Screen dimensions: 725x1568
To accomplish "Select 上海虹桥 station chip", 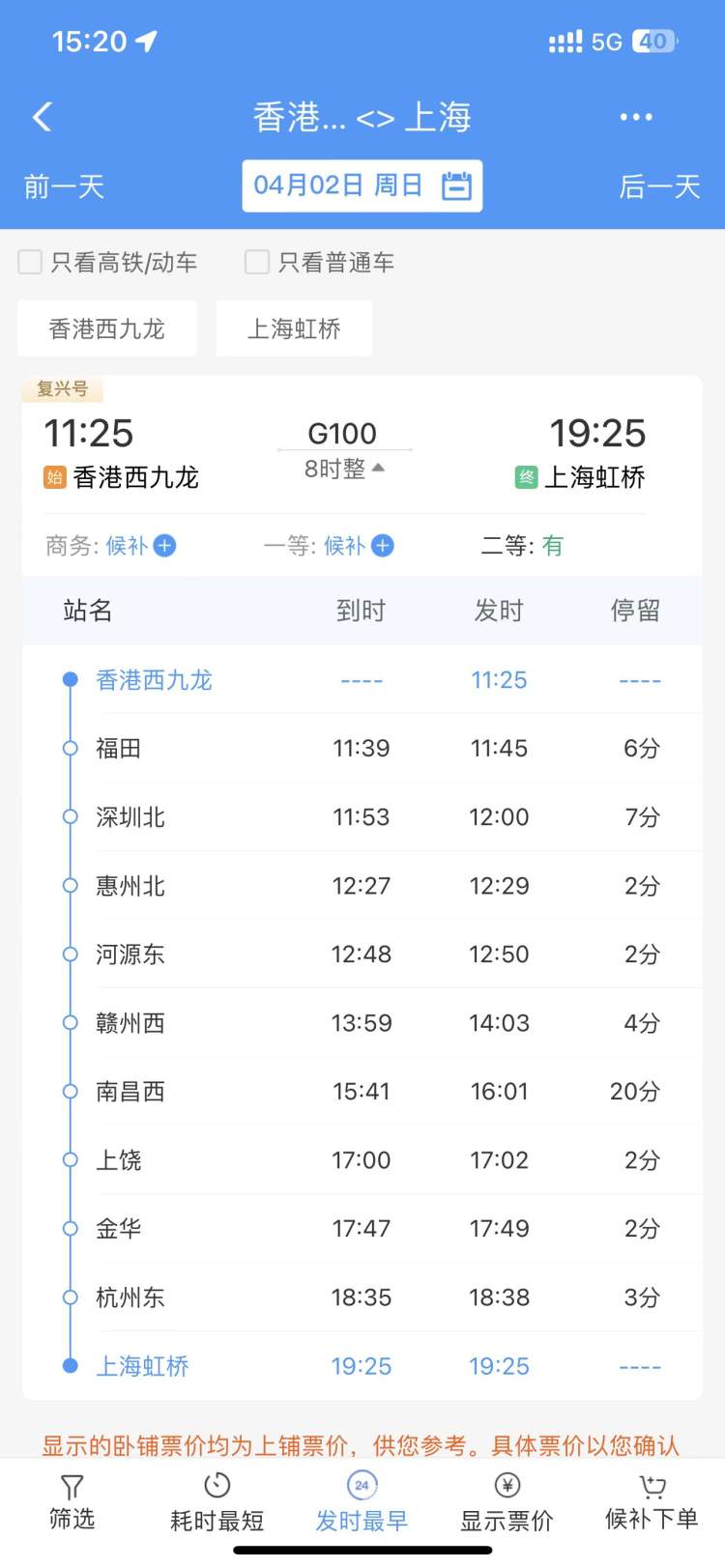I will [294, 328].
